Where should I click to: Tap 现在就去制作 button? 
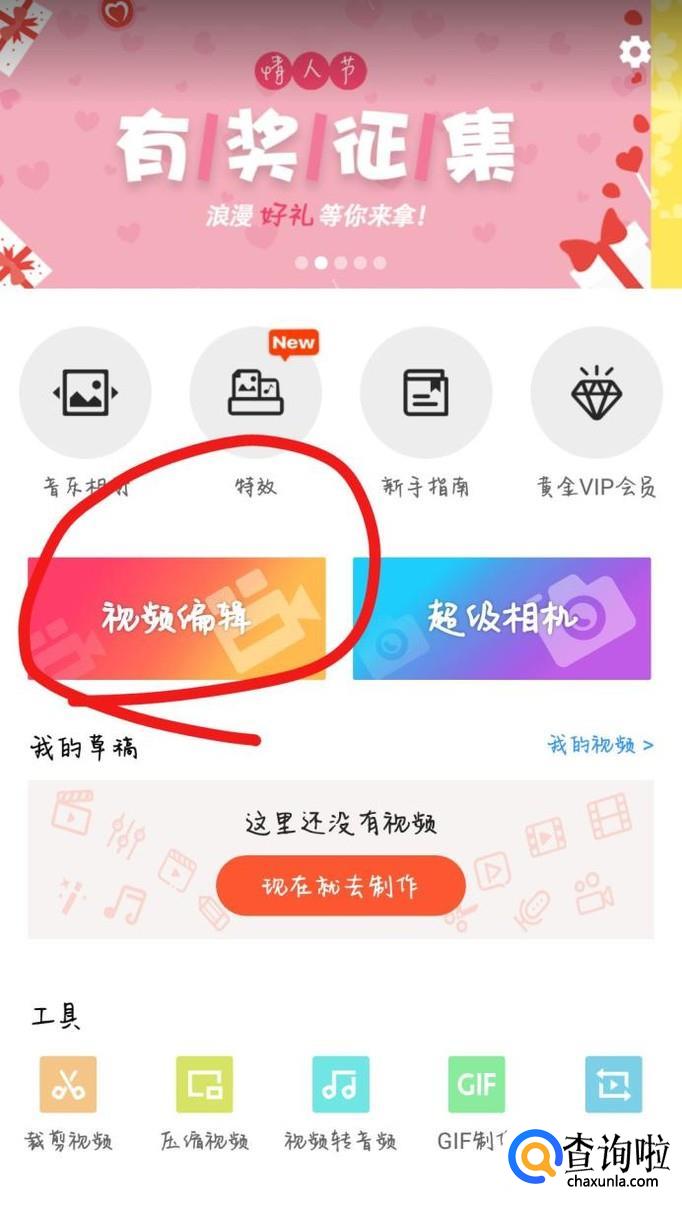pos(341,886)
